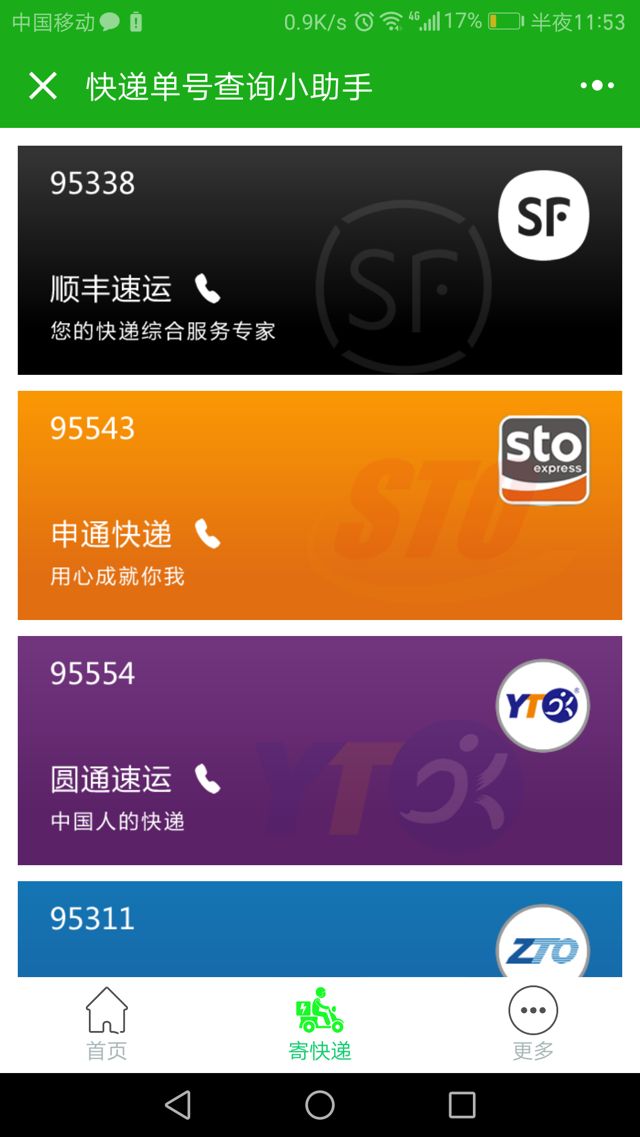This screenshot has height=1137, width=640.
Task: Close the 快递单号查询小助手 mini program
Action: point(43,86)
